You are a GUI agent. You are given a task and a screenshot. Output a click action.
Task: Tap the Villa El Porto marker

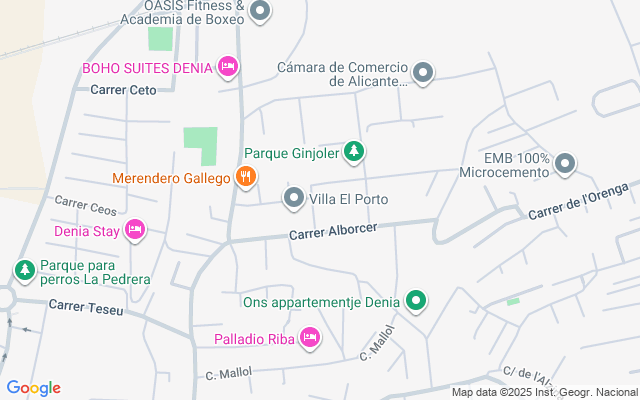click(294, 199)
